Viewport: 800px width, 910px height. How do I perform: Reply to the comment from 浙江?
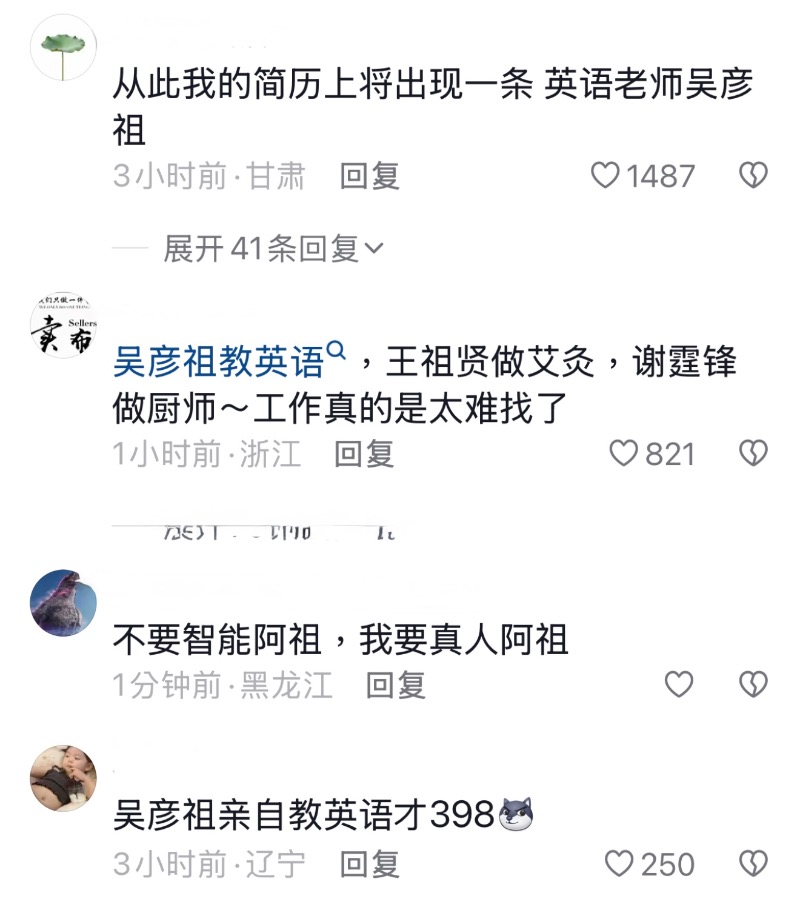(x=364, y=454)
